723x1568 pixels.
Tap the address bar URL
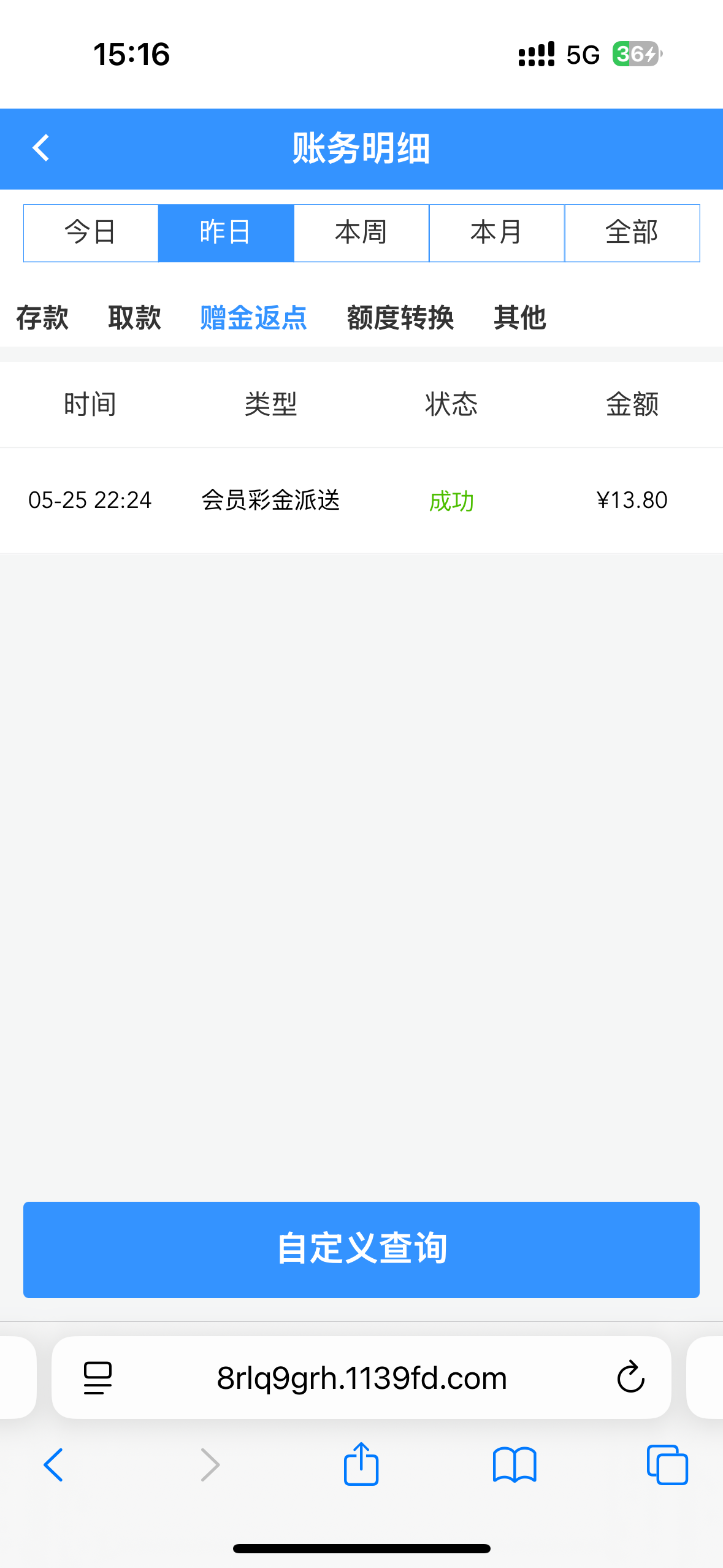362,1377
